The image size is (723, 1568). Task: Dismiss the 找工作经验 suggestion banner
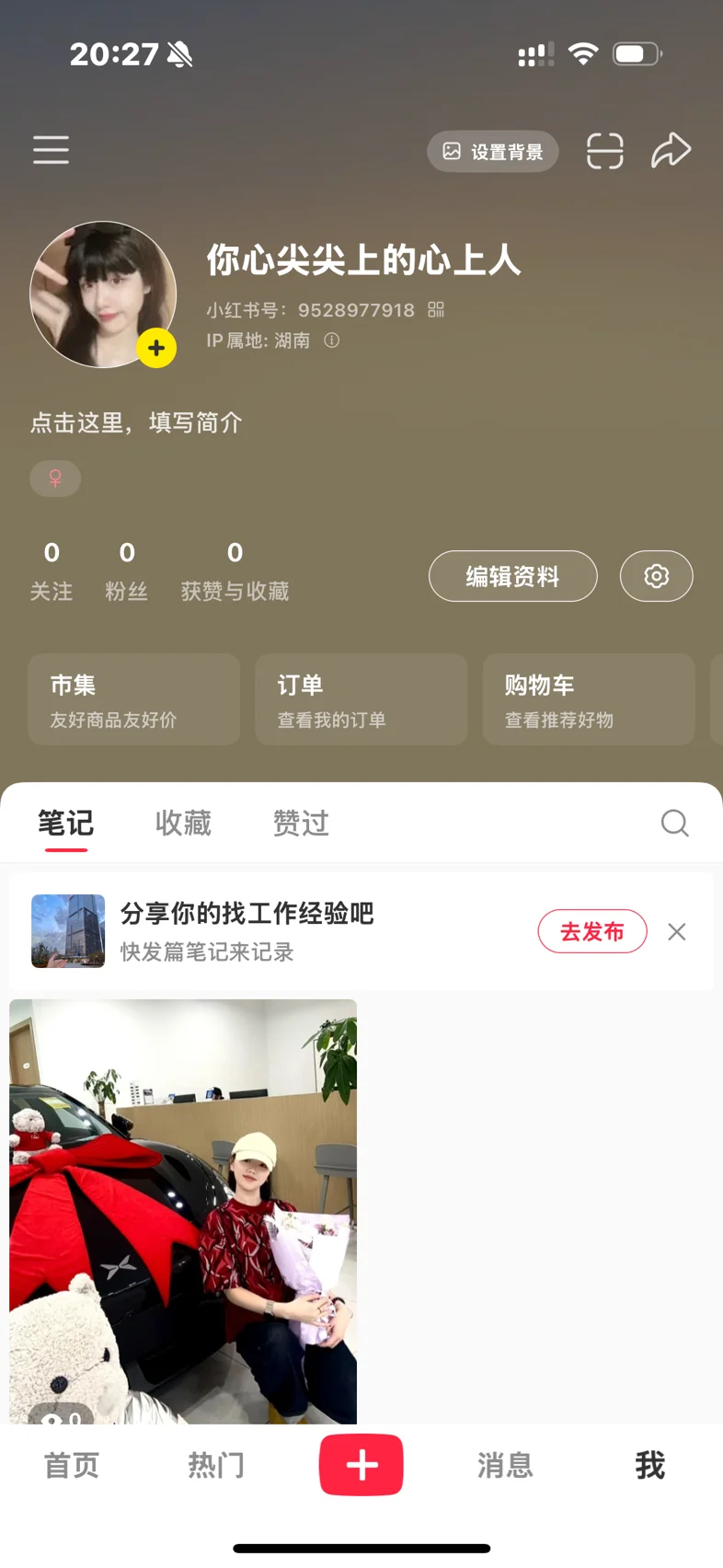pos(677,932)
